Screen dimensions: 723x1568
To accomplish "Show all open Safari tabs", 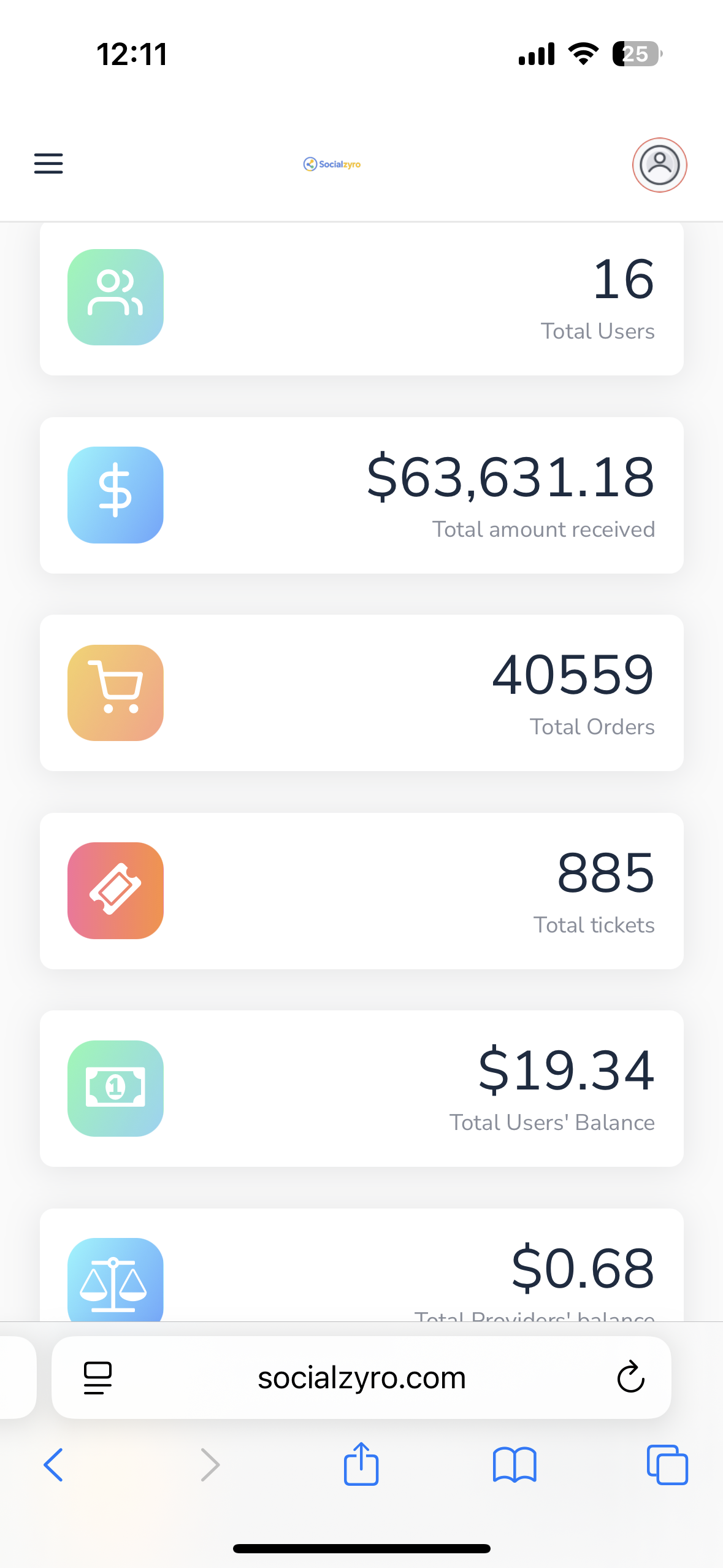I will 667,1465.
